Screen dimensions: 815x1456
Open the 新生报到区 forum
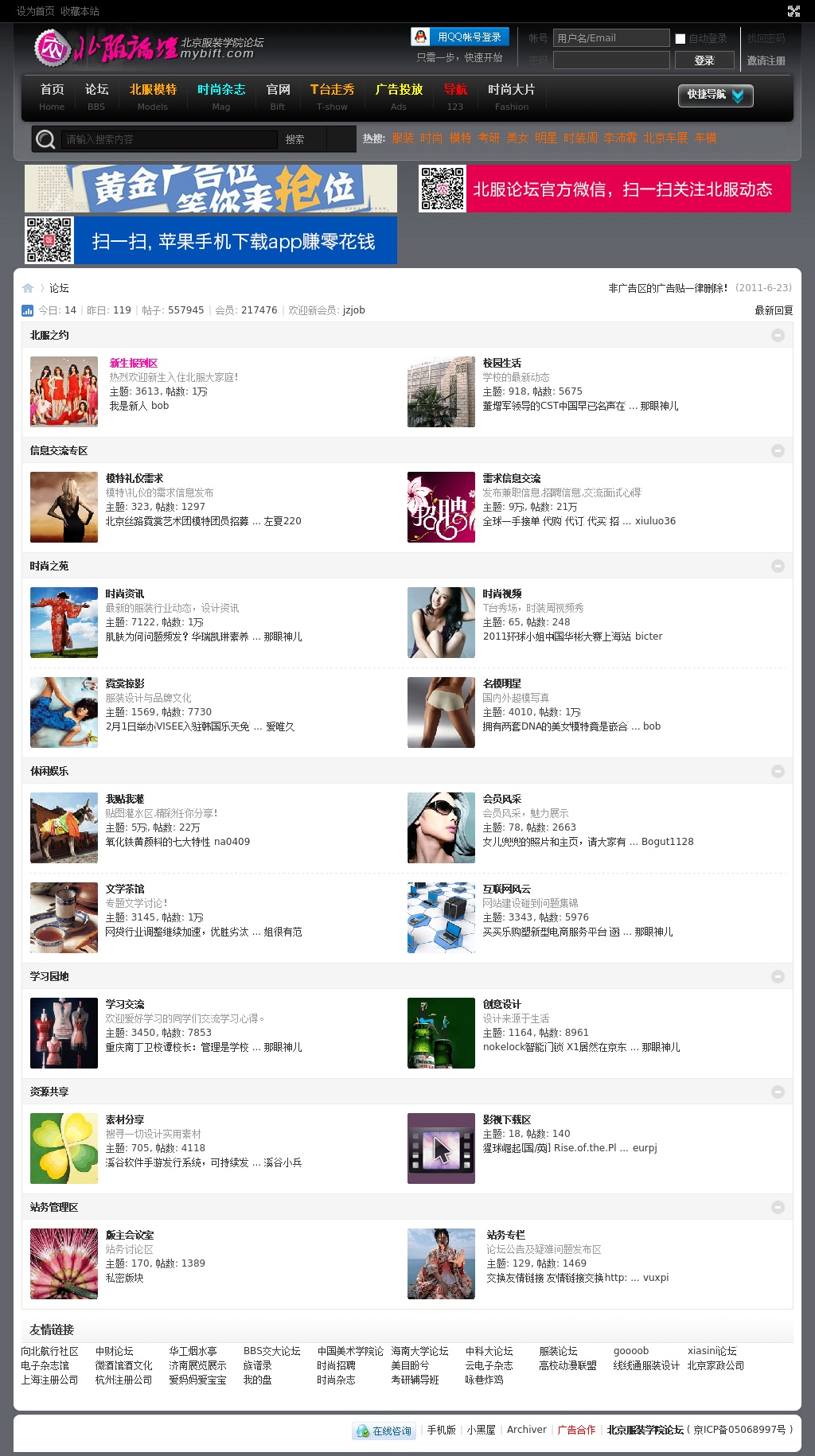pyautogui.click(x=133, y=363)
